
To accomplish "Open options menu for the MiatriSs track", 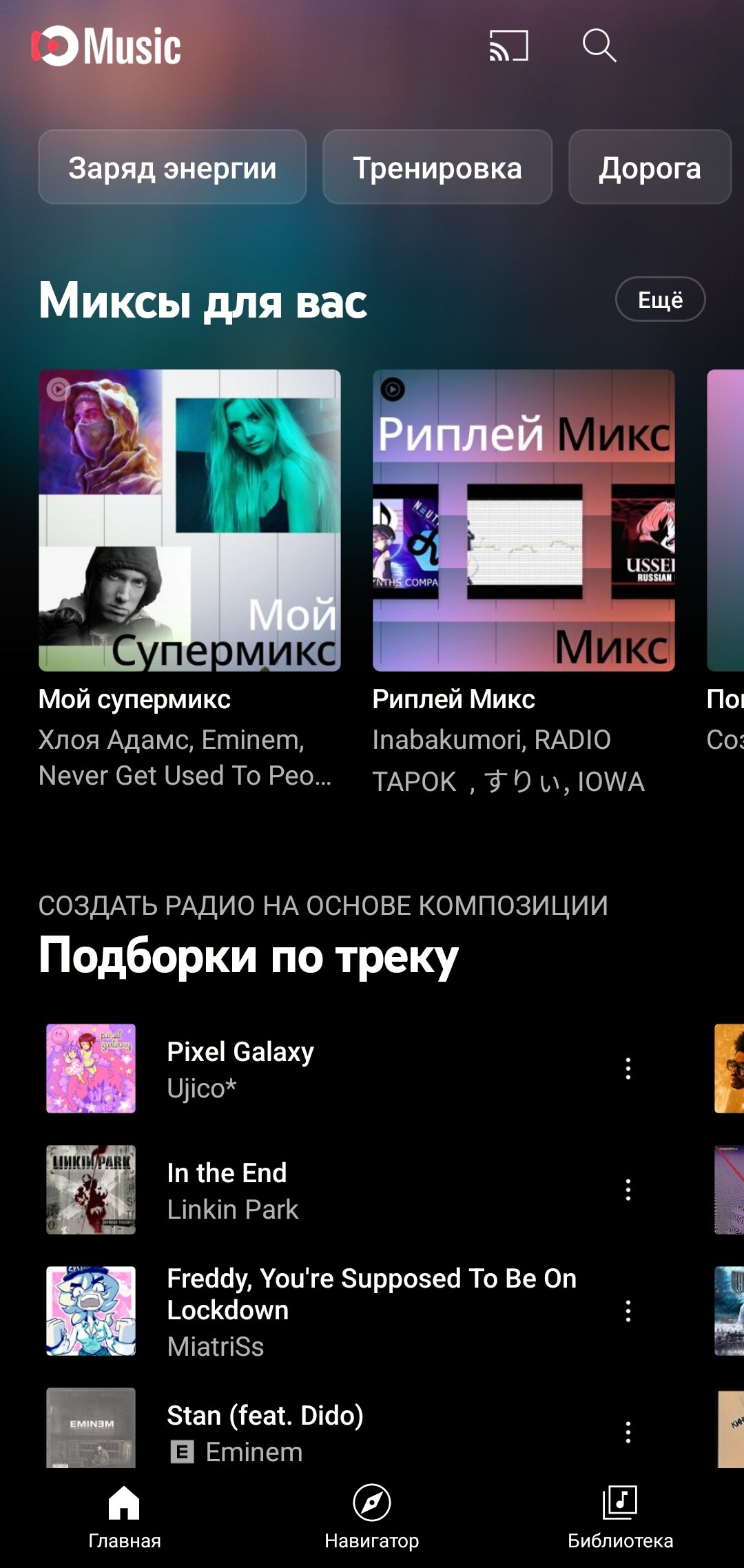I will click(628, 1310).
